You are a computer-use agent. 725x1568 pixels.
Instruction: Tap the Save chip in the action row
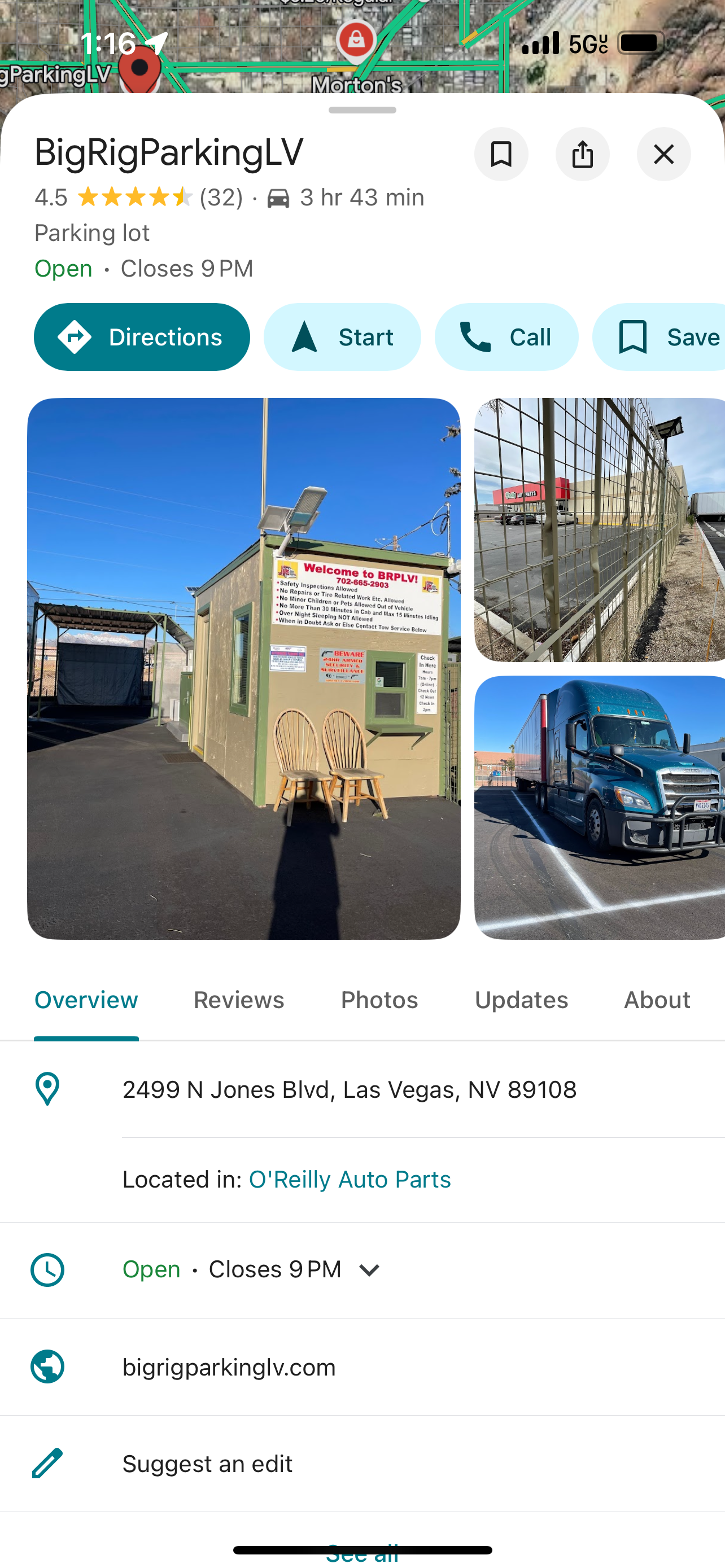click(658, 337)
